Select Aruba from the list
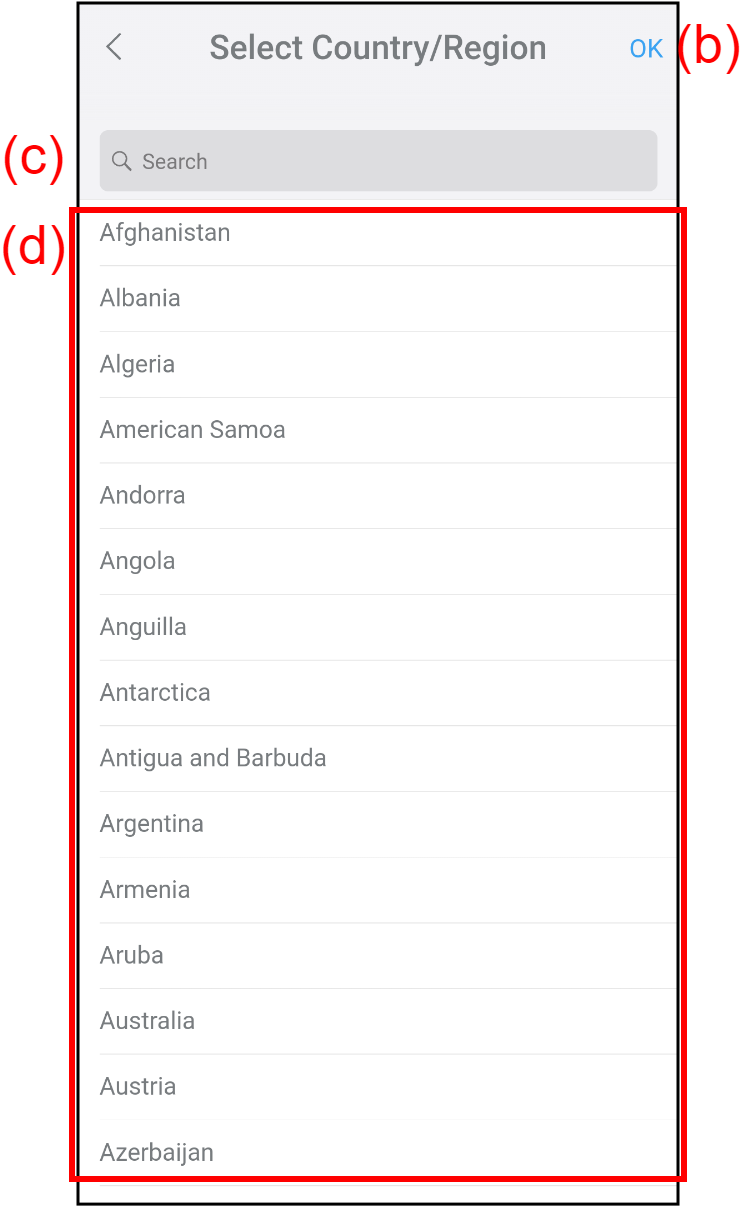This screenshot has height=1209, width=743. click(132, 955)
